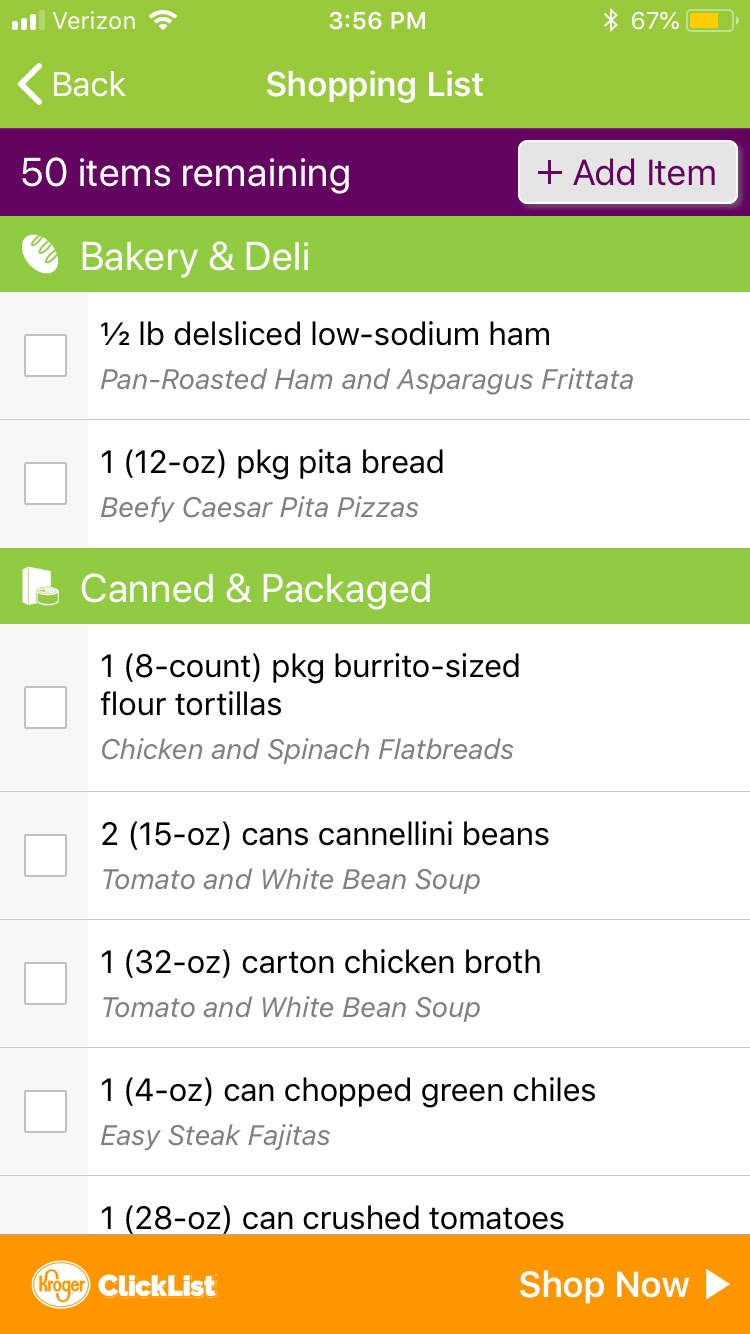750x1334 pixels.
Task: Tap the Shop Now play arrow
Action: pos(716,1285)
